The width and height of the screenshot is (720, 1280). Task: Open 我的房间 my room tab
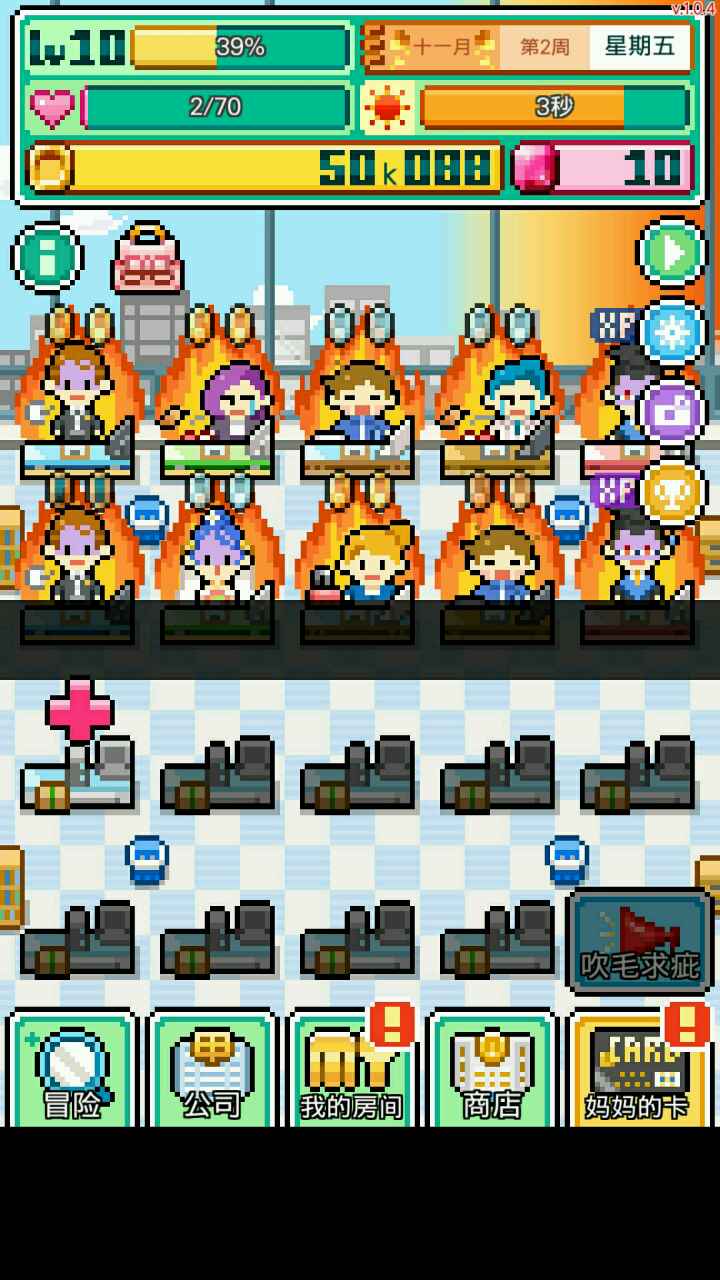(351, 1069)
